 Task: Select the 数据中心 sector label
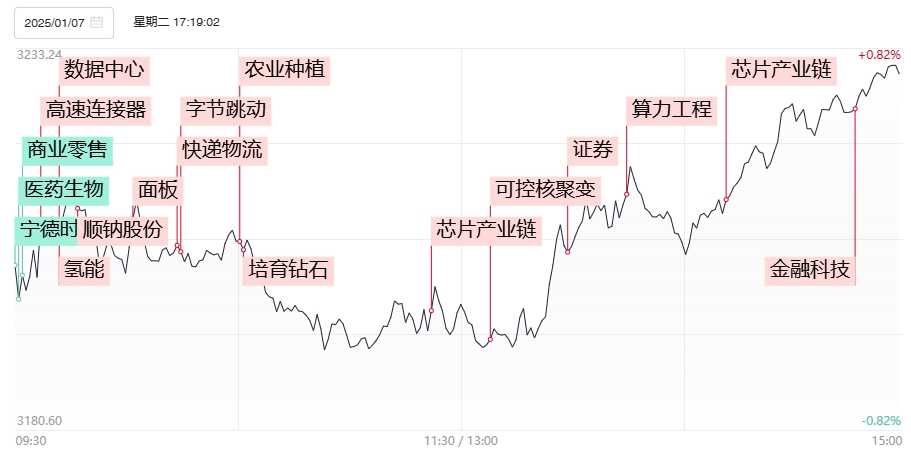coord(104,70)
